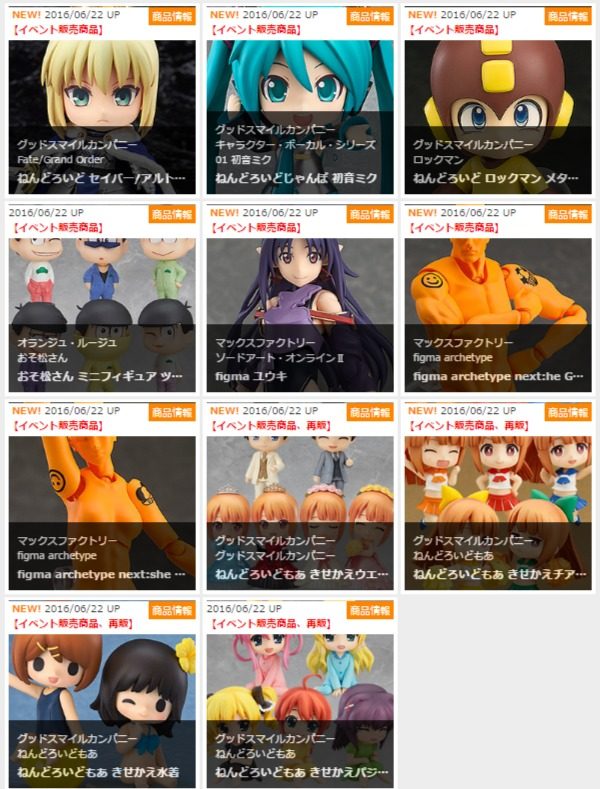This screenshot has width=600, height=789.
Task: View figma archetype next:she card
Action: [101, 505]
